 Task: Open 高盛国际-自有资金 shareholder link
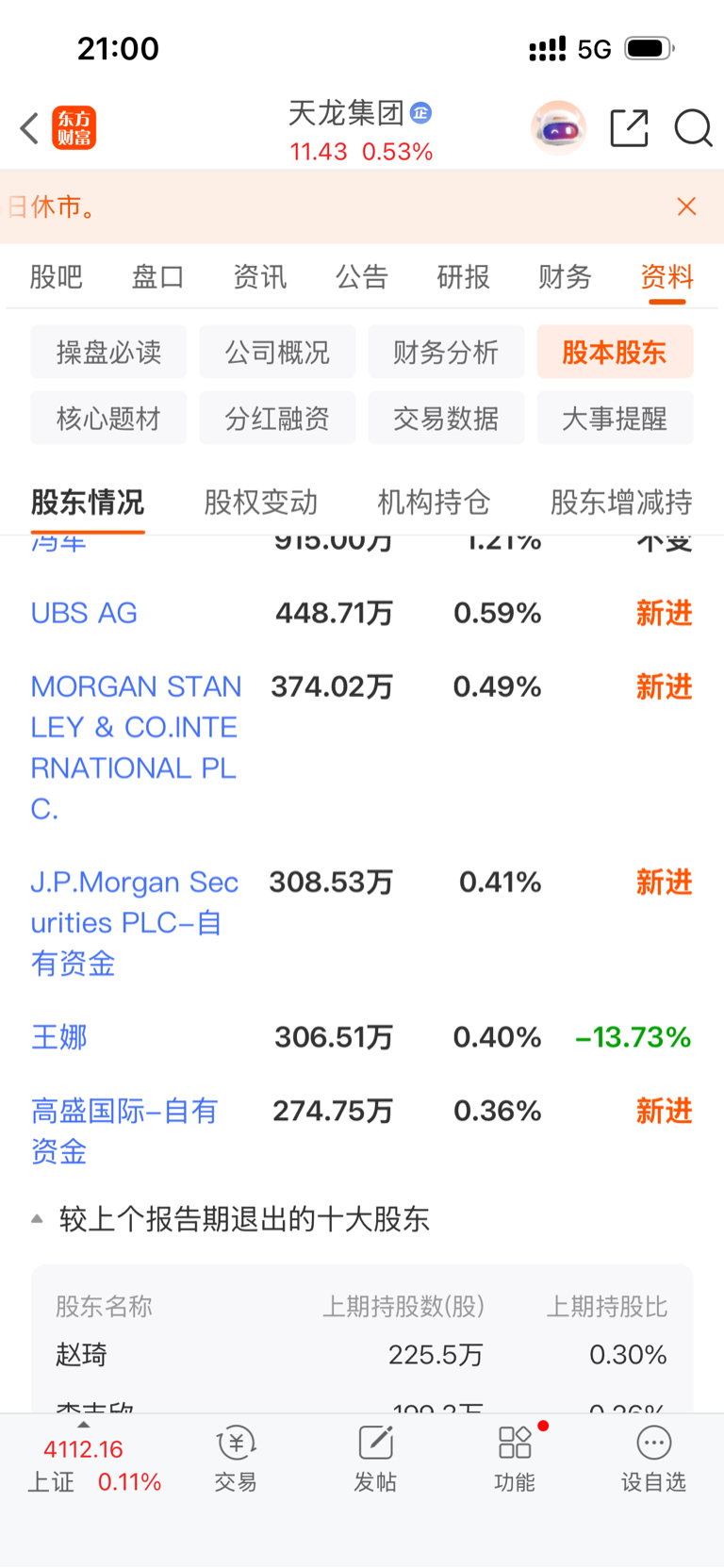tap(124, 1131)
